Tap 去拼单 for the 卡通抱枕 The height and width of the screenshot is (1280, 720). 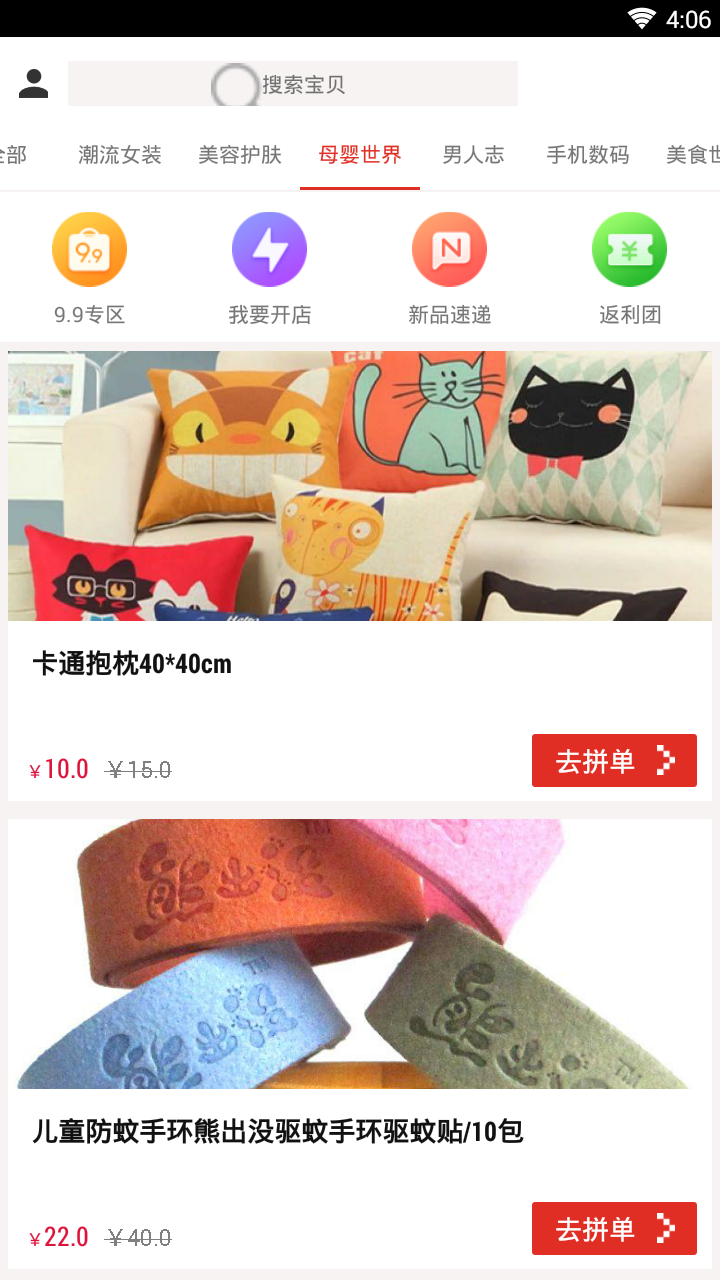614,761
